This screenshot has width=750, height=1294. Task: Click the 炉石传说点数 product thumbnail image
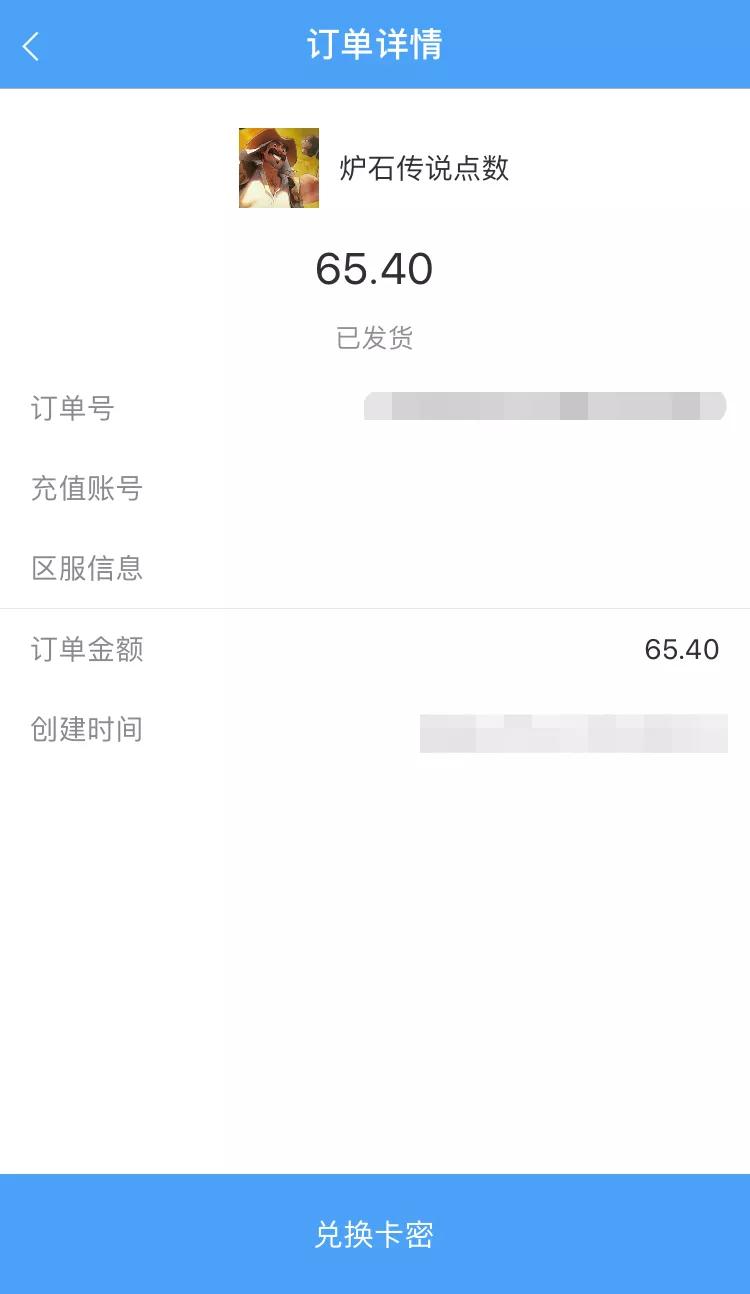coord(279,170)
